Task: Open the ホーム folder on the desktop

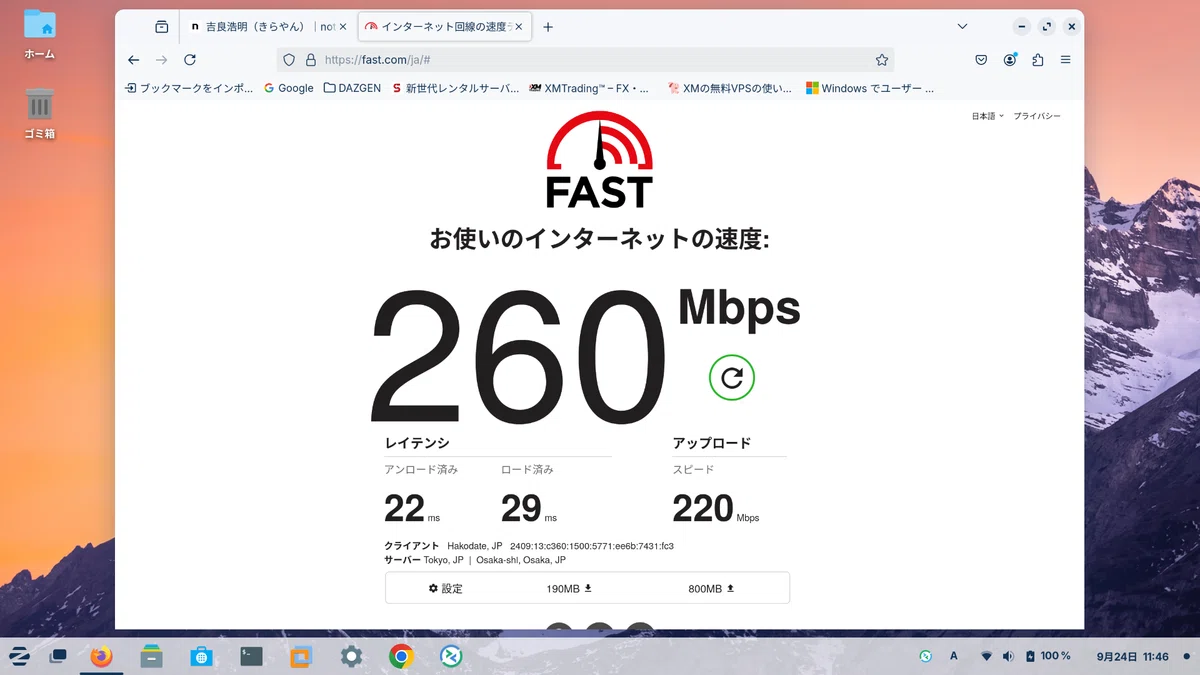Action: click(x=40, y=34)
